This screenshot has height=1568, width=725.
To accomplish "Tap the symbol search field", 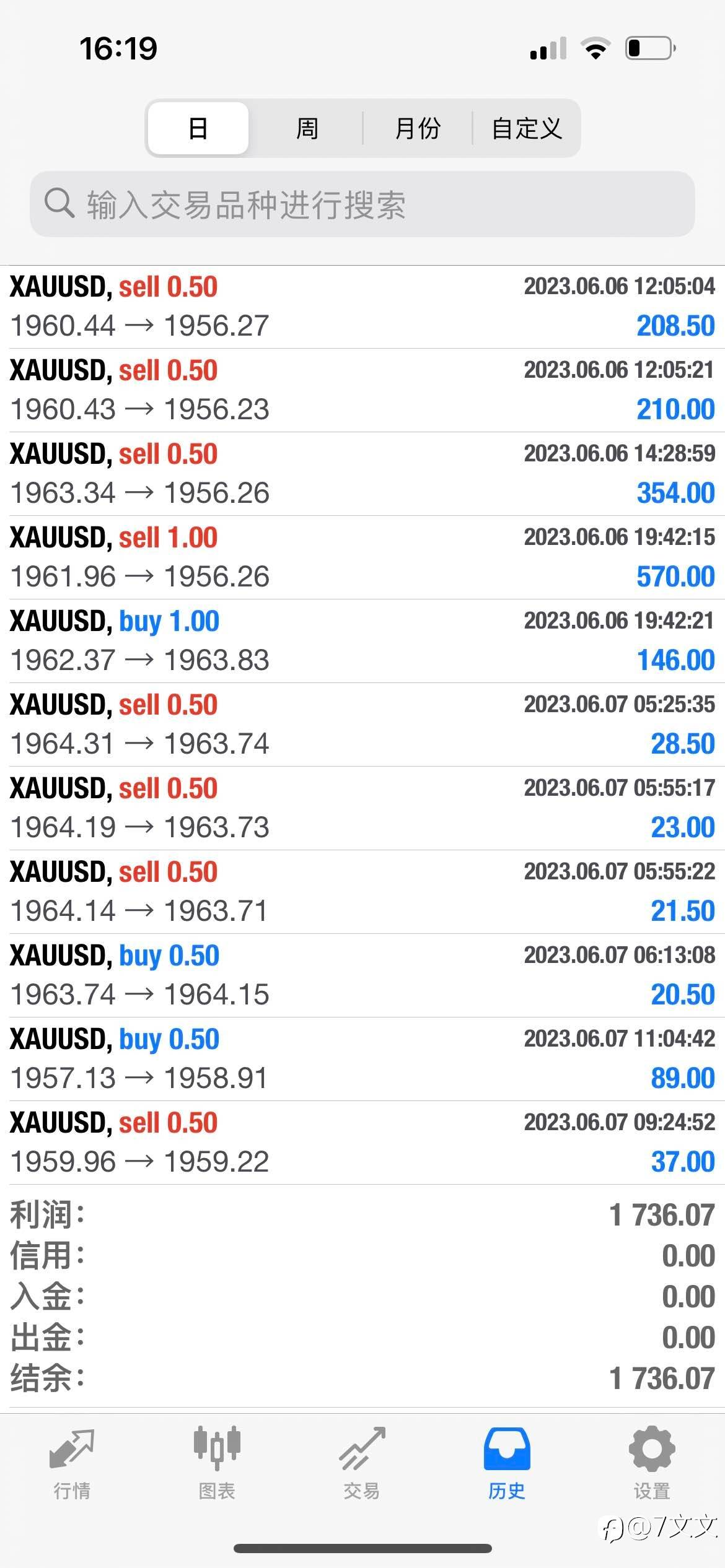I will tap(362, 204).
